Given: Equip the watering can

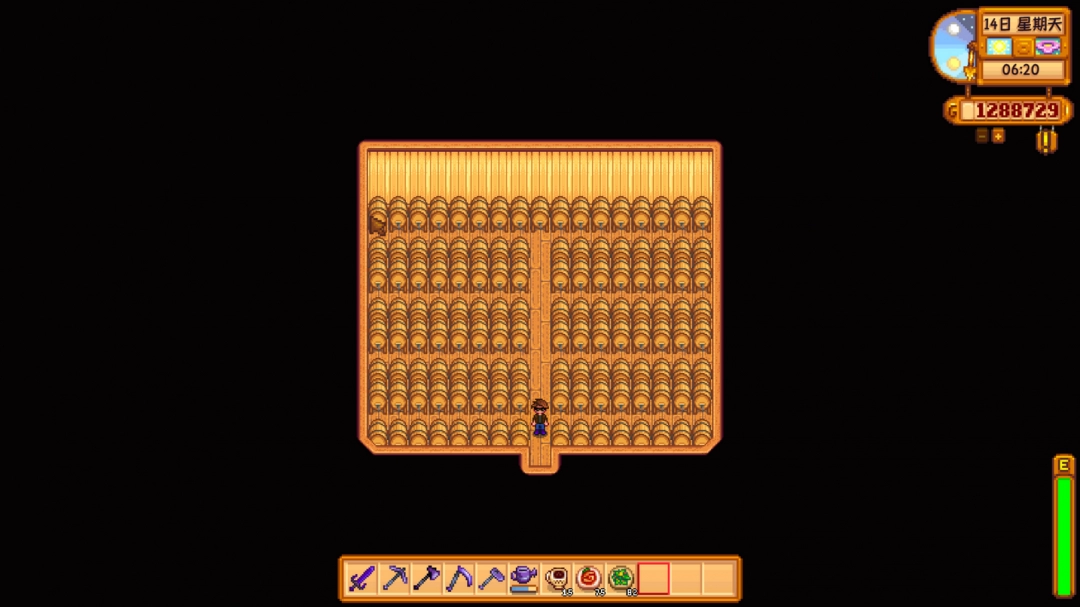Looking at the screenshot, I should click(x=522, y=578).
